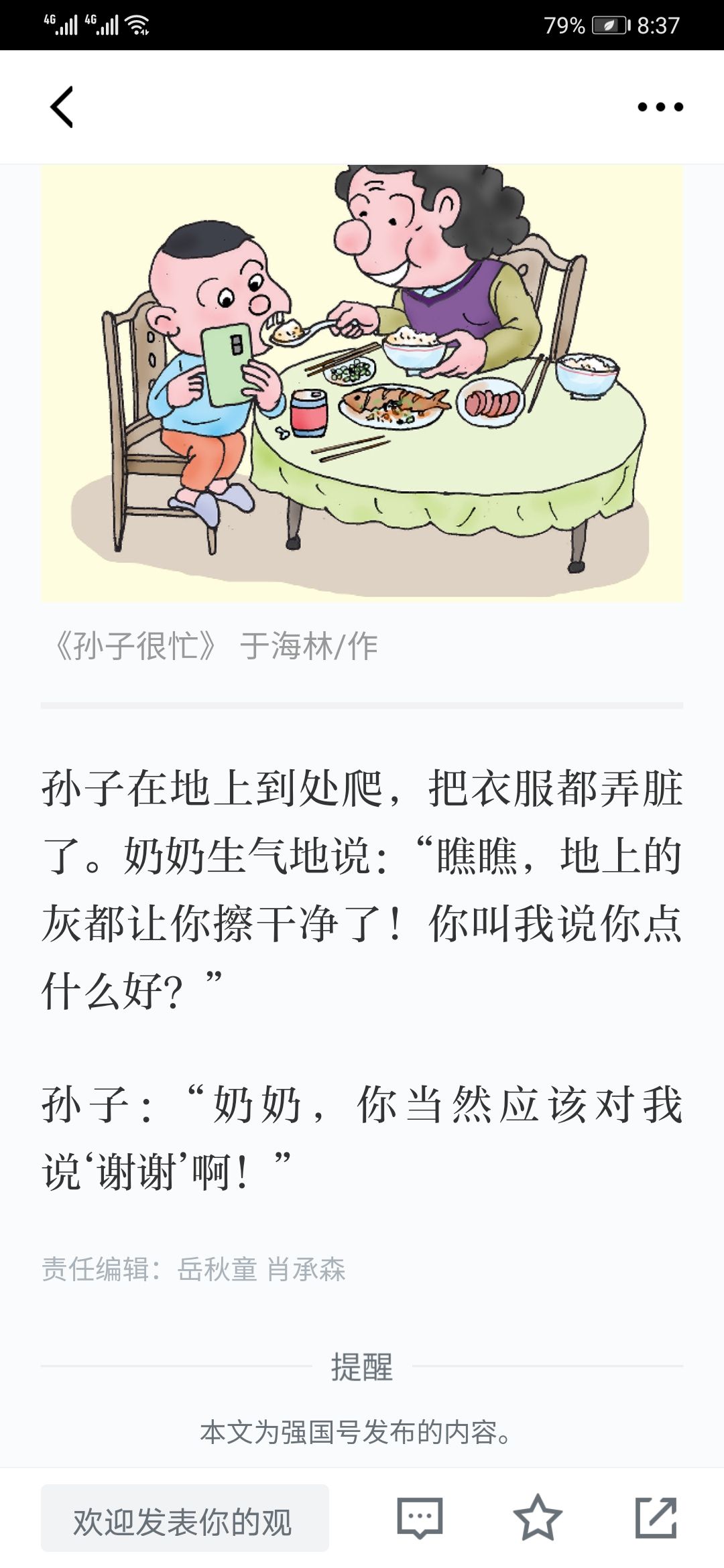The height and width of the screenshot is (1568, 724).
Task: Tap the comment box 欢迎发表你的观
Action: (184, 1518)
